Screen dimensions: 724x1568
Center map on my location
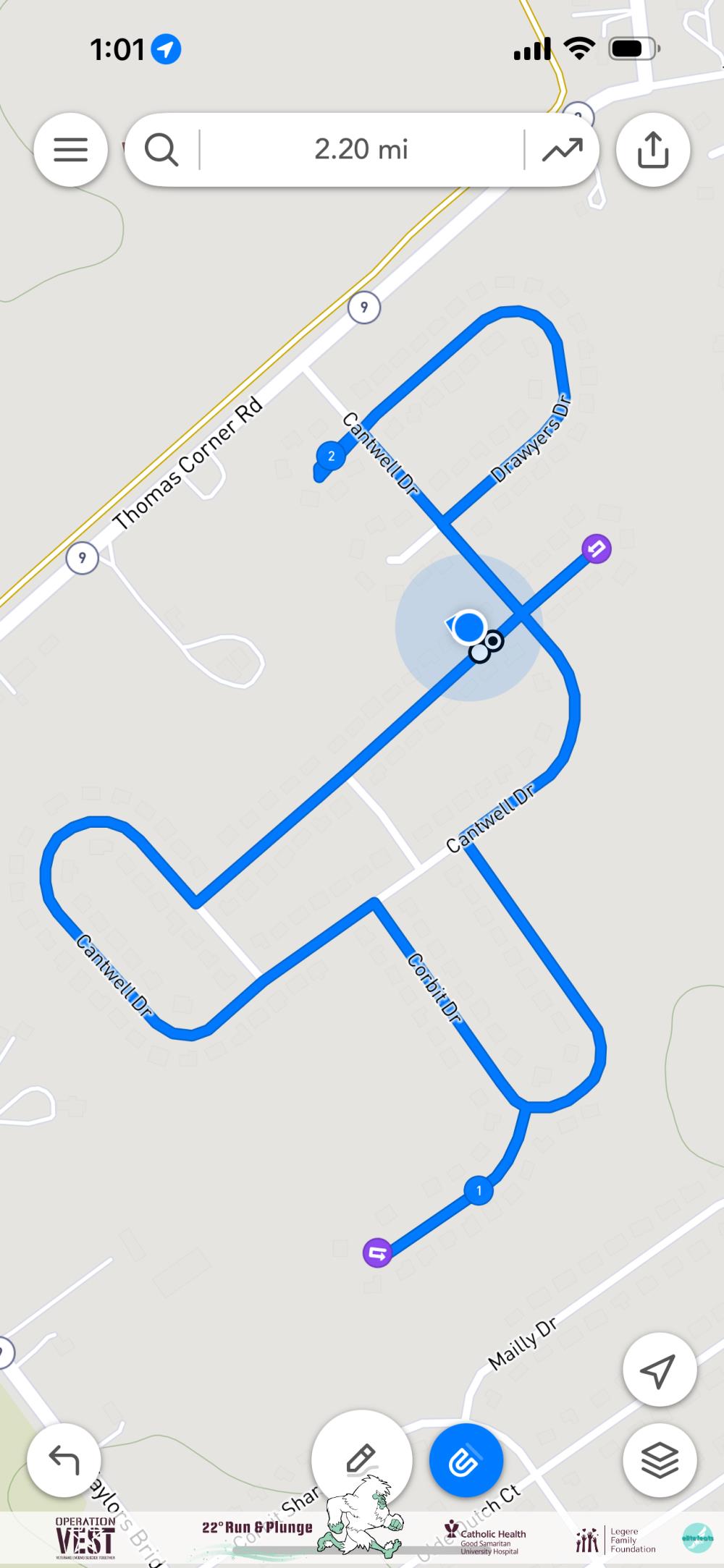[x=660, y=1370]
